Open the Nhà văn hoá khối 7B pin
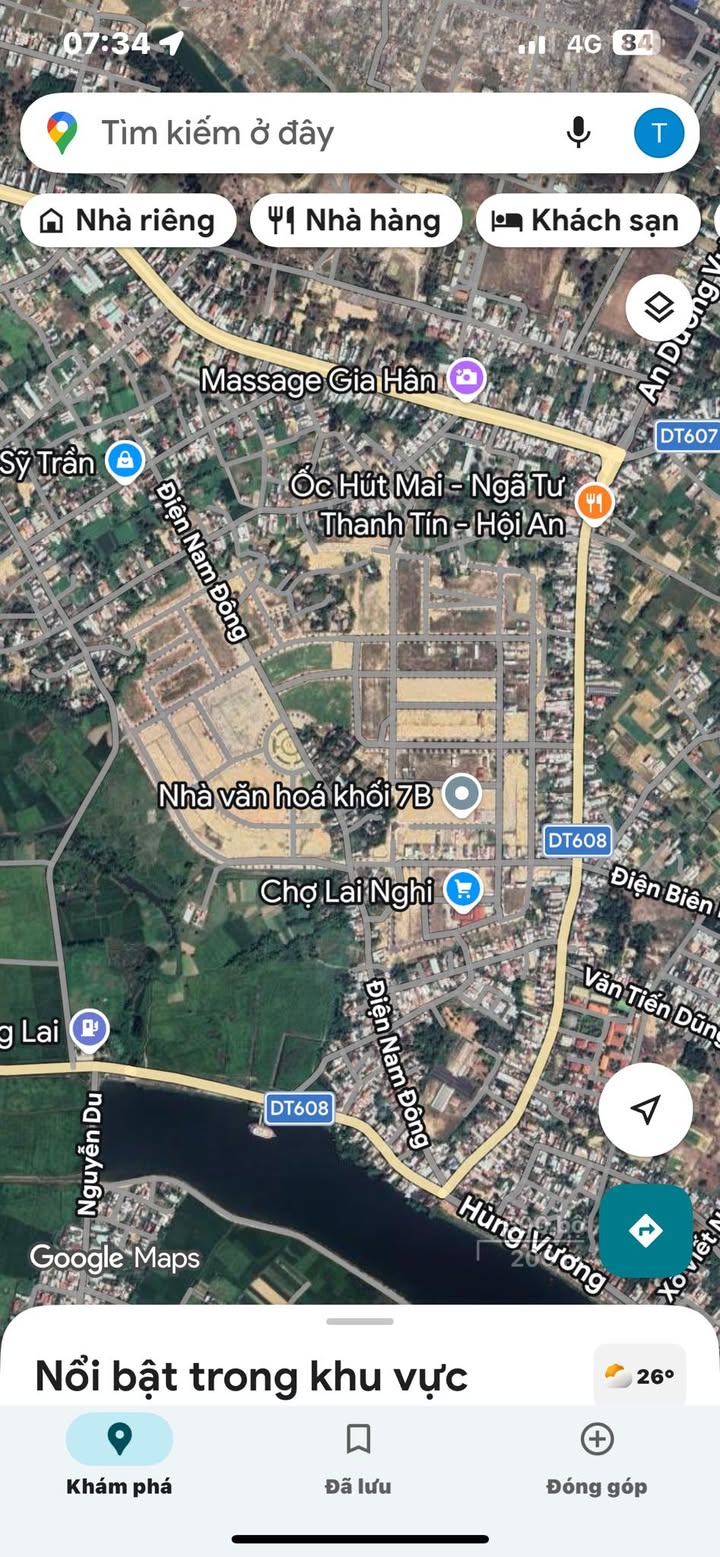720x1557 pixels. 461,796
